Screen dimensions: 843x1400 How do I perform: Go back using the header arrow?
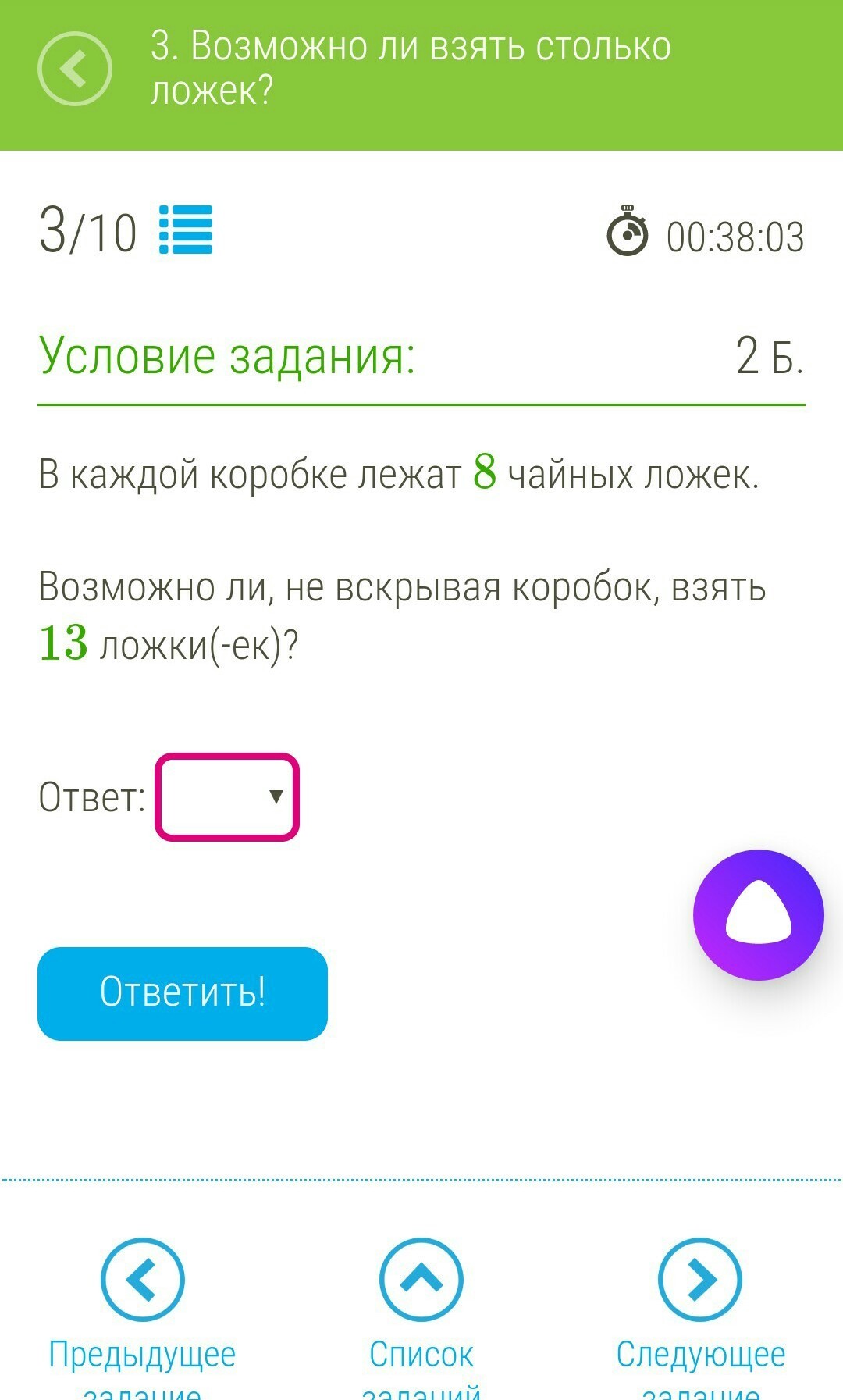click(x=74, y=69)
